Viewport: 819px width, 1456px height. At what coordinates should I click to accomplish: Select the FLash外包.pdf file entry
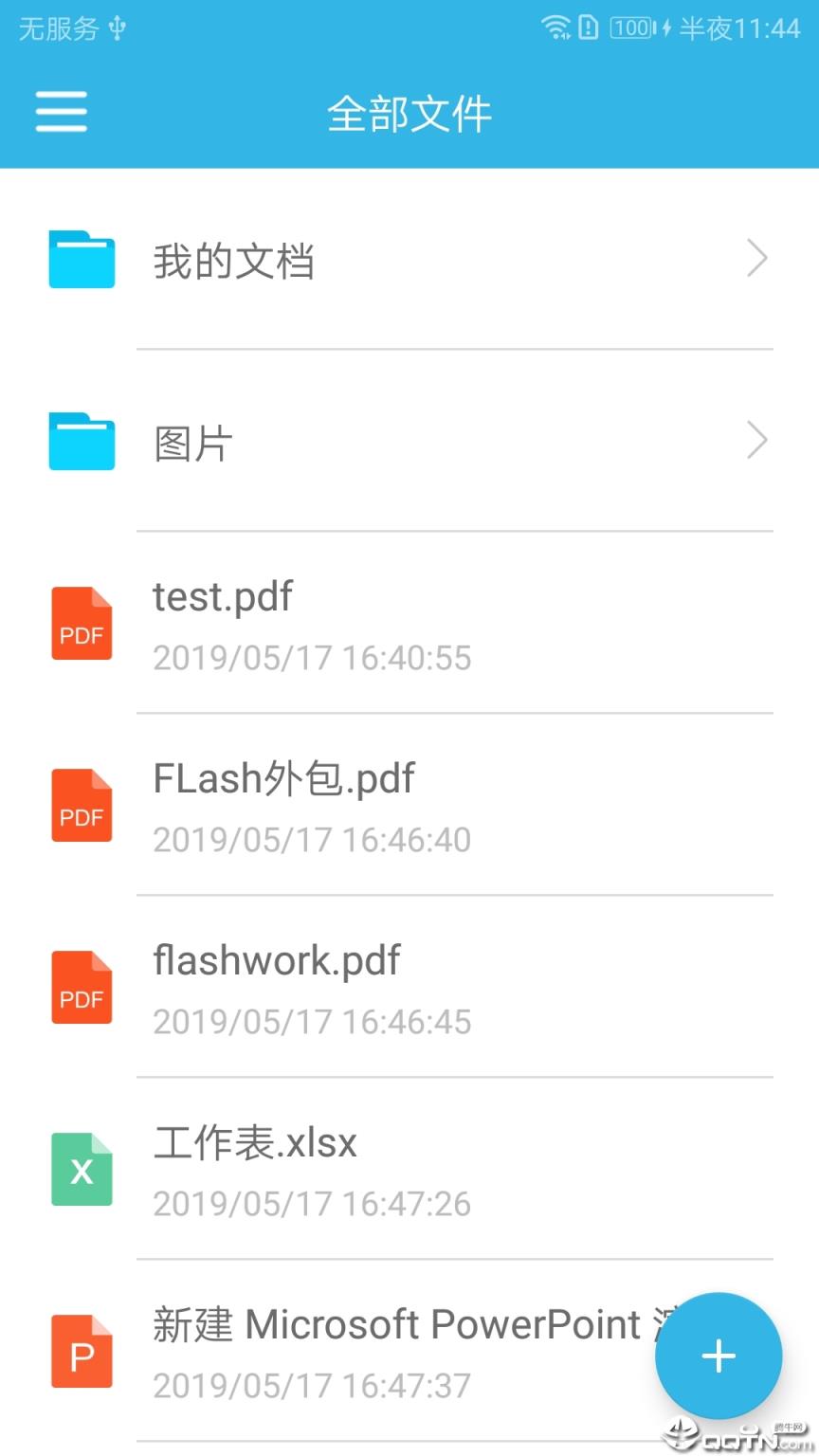coord(283,777)
